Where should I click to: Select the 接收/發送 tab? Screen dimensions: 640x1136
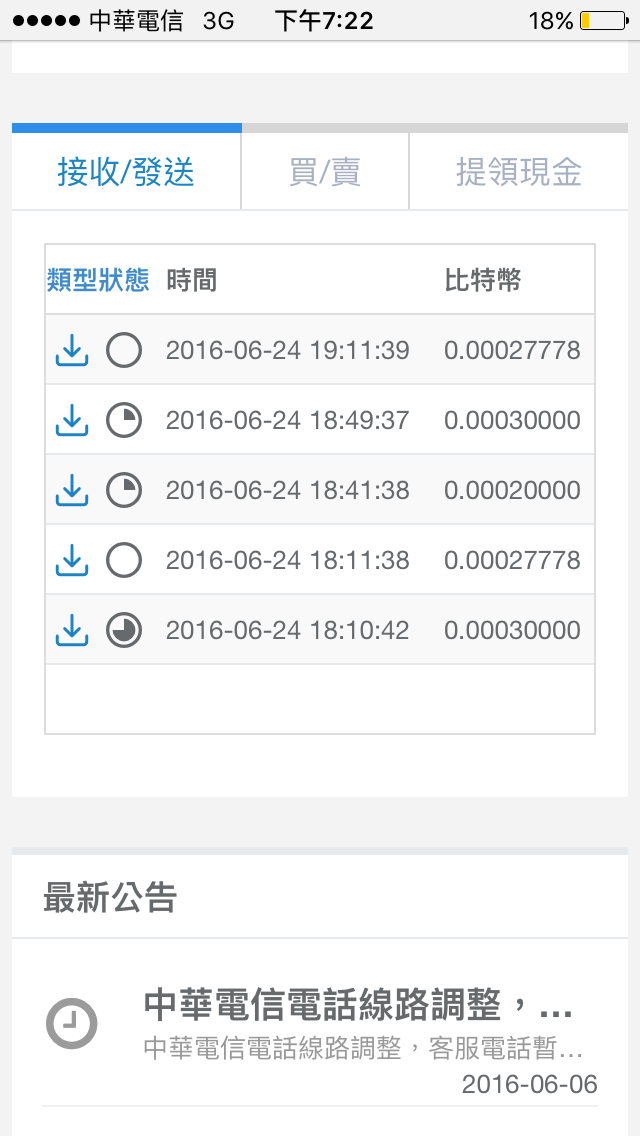pyautogui.click(x=126, y=172)
